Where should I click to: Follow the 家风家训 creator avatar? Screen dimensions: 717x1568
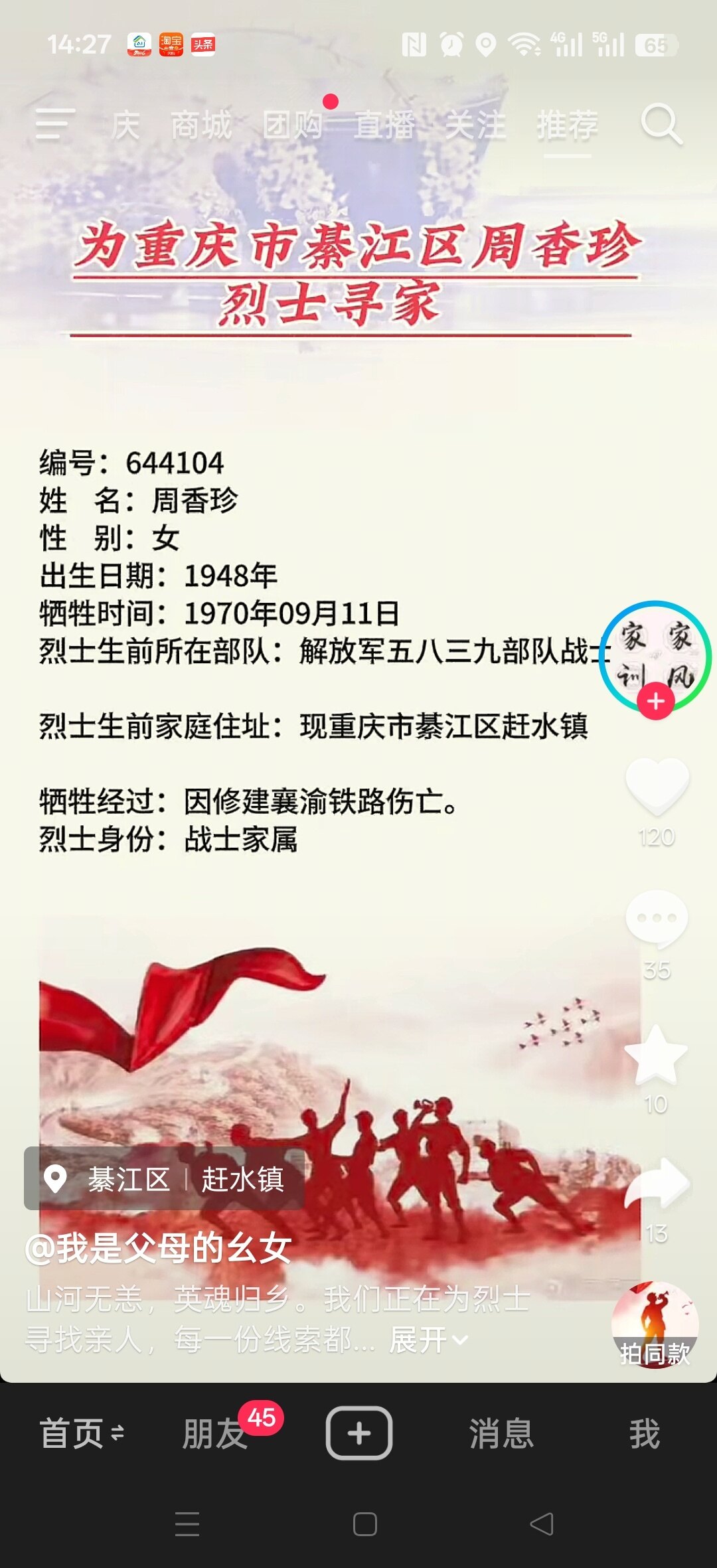coord(655,701)
